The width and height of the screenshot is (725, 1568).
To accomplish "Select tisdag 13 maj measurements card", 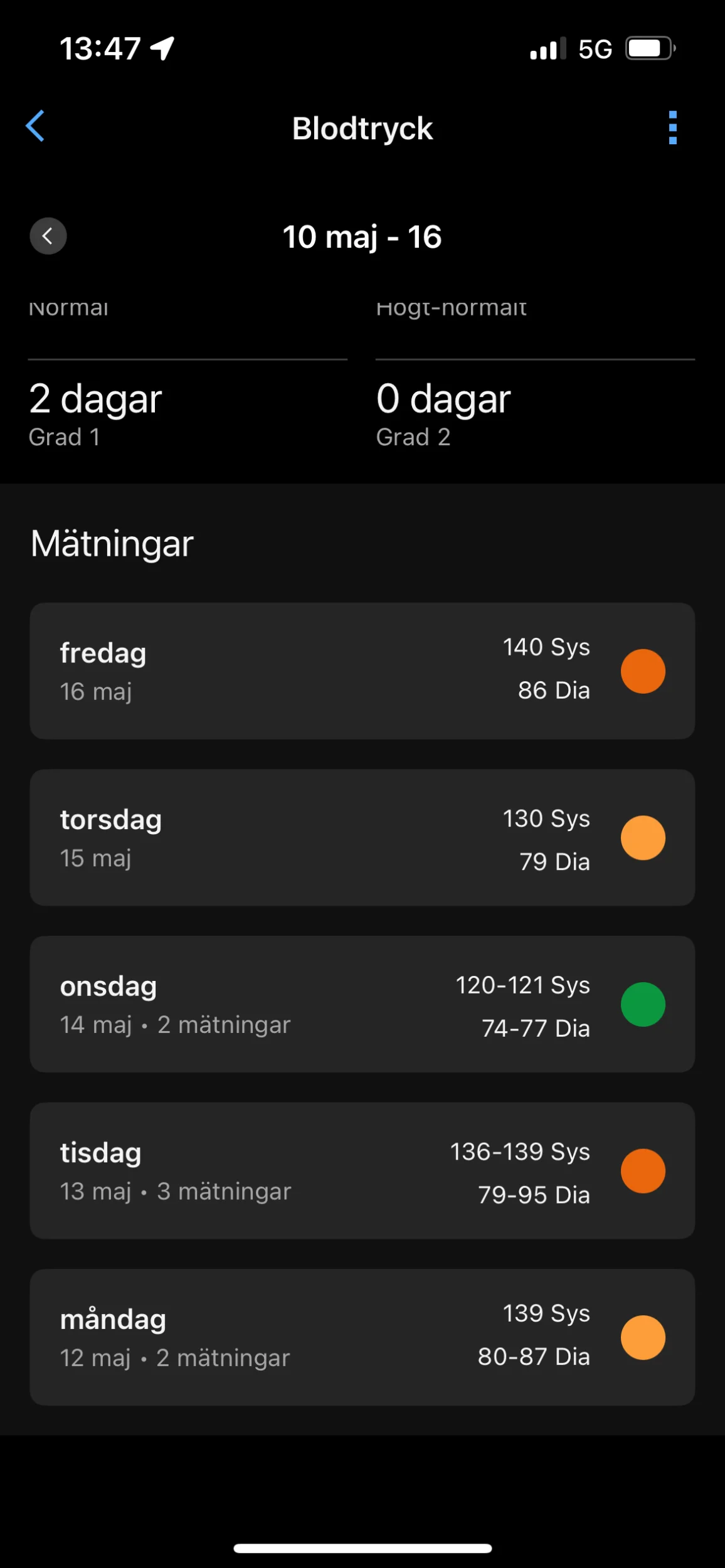I will 362,1170.
